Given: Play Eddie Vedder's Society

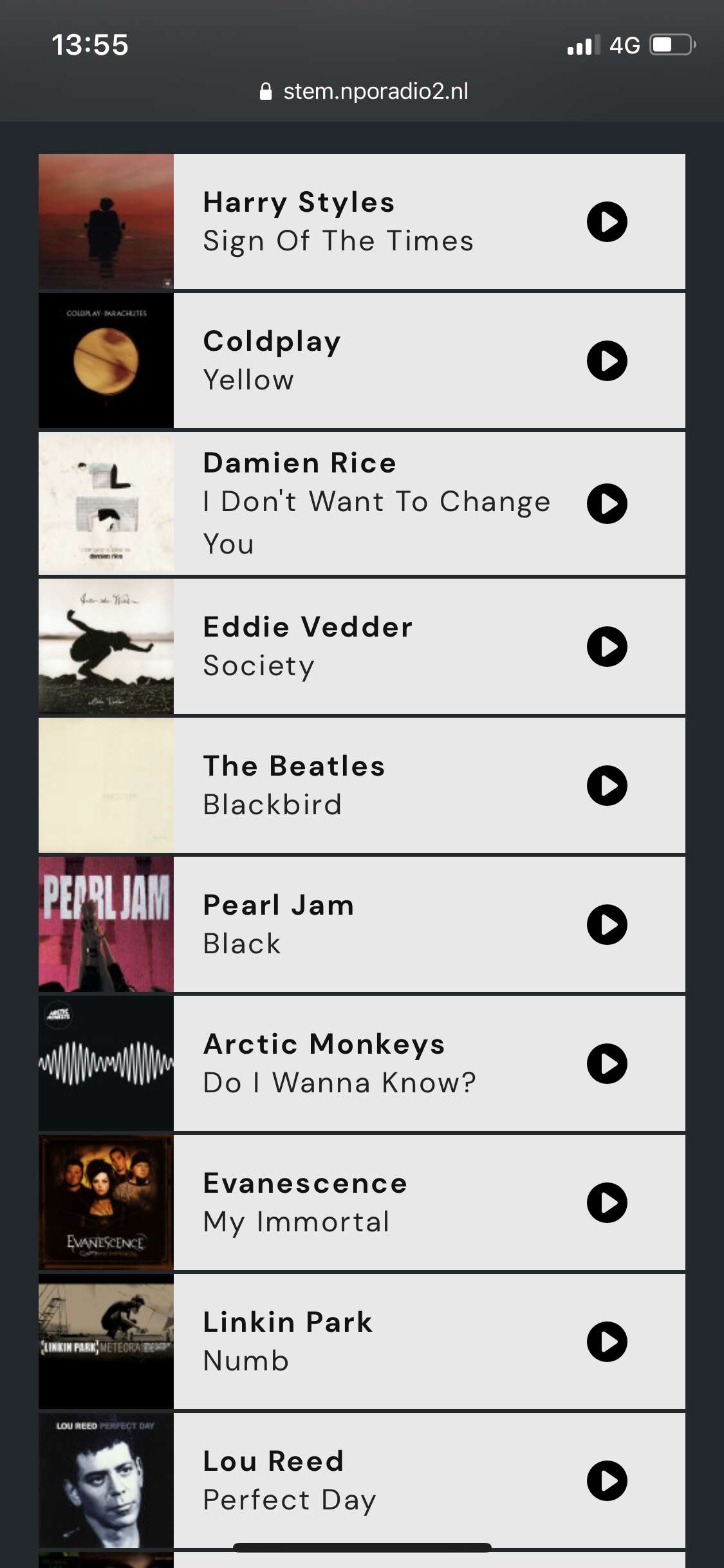Looking at the screenshot, I should (607, 646).
